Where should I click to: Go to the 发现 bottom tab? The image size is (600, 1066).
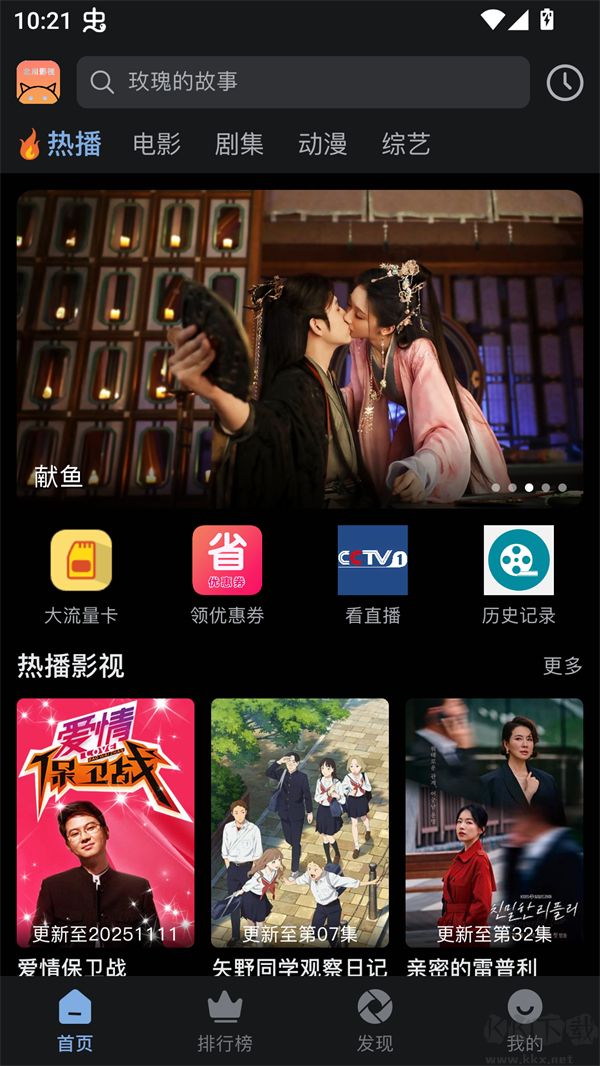coord(375,1022)
